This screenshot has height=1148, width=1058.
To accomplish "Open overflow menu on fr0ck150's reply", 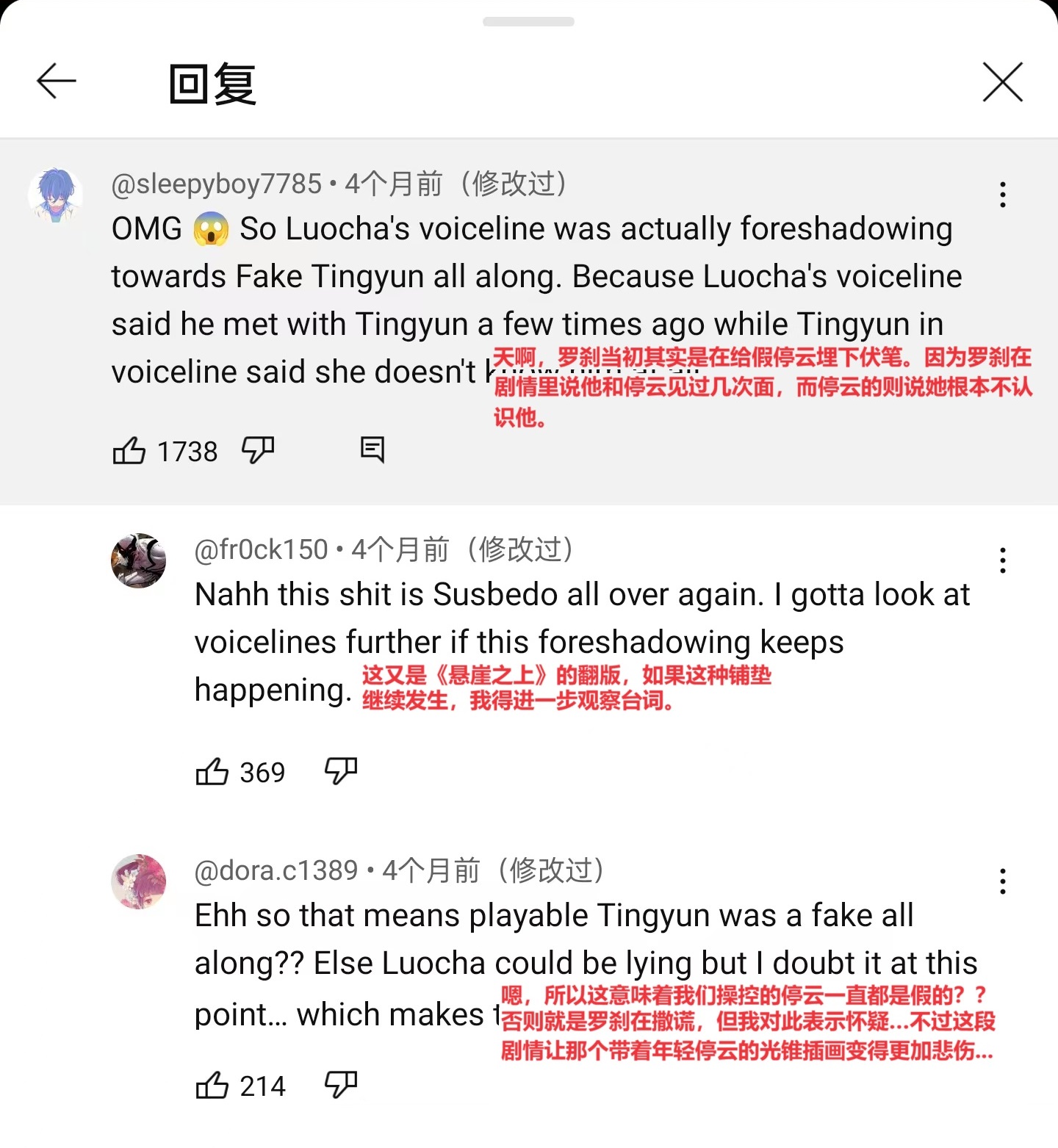I will [x=1002, y=560].
